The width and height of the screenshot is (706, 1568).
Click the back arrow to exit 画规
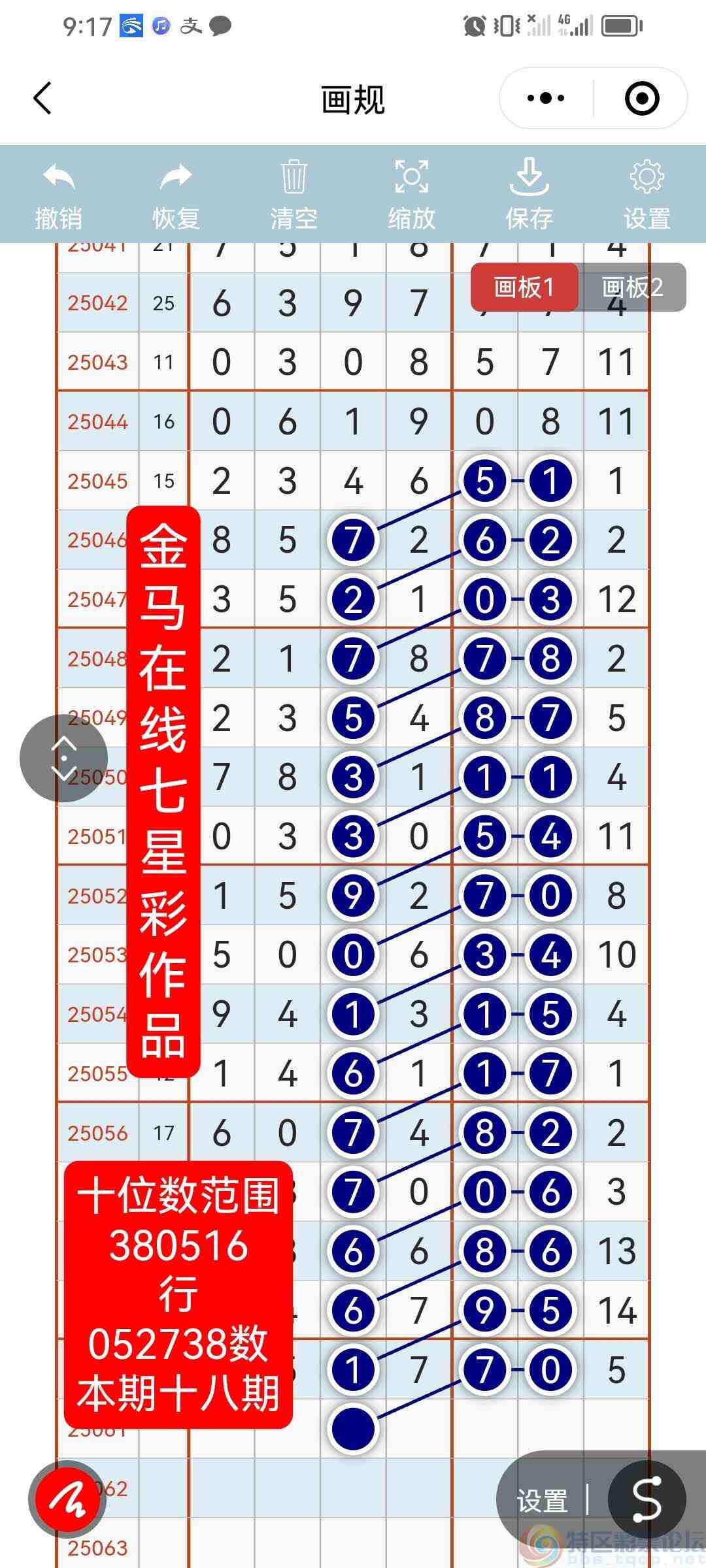(42, 98)
